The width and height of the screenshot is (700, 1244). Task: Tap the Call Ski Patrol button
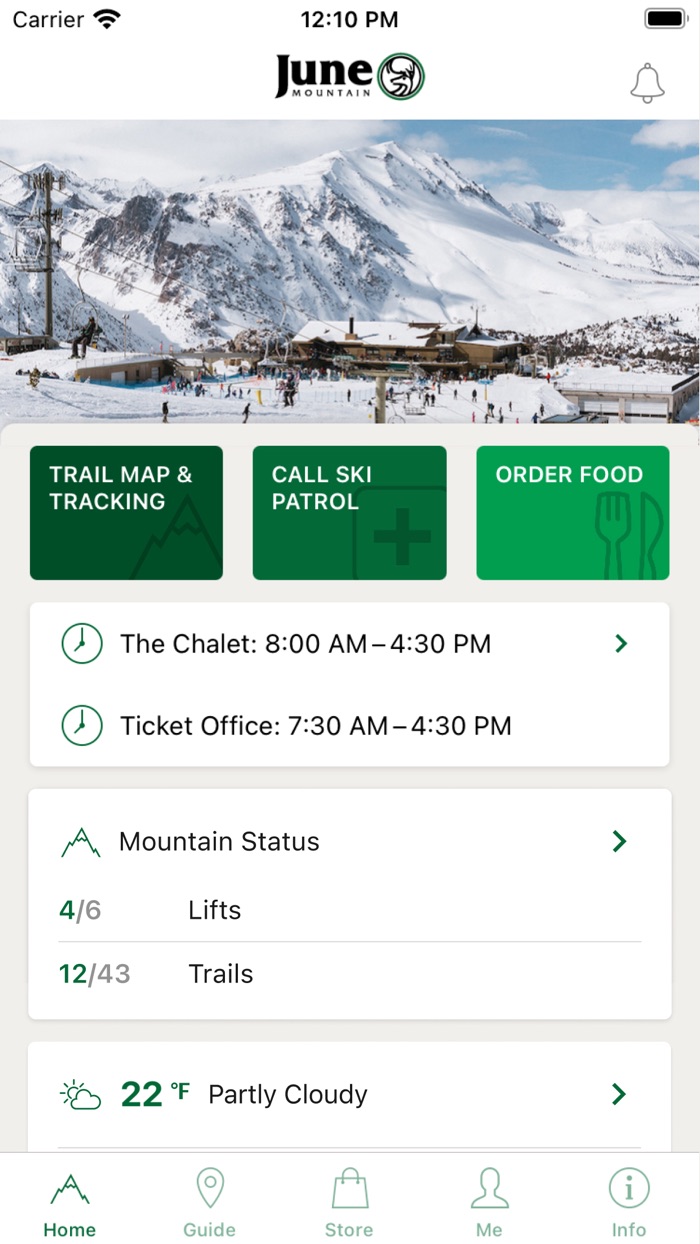349,513
